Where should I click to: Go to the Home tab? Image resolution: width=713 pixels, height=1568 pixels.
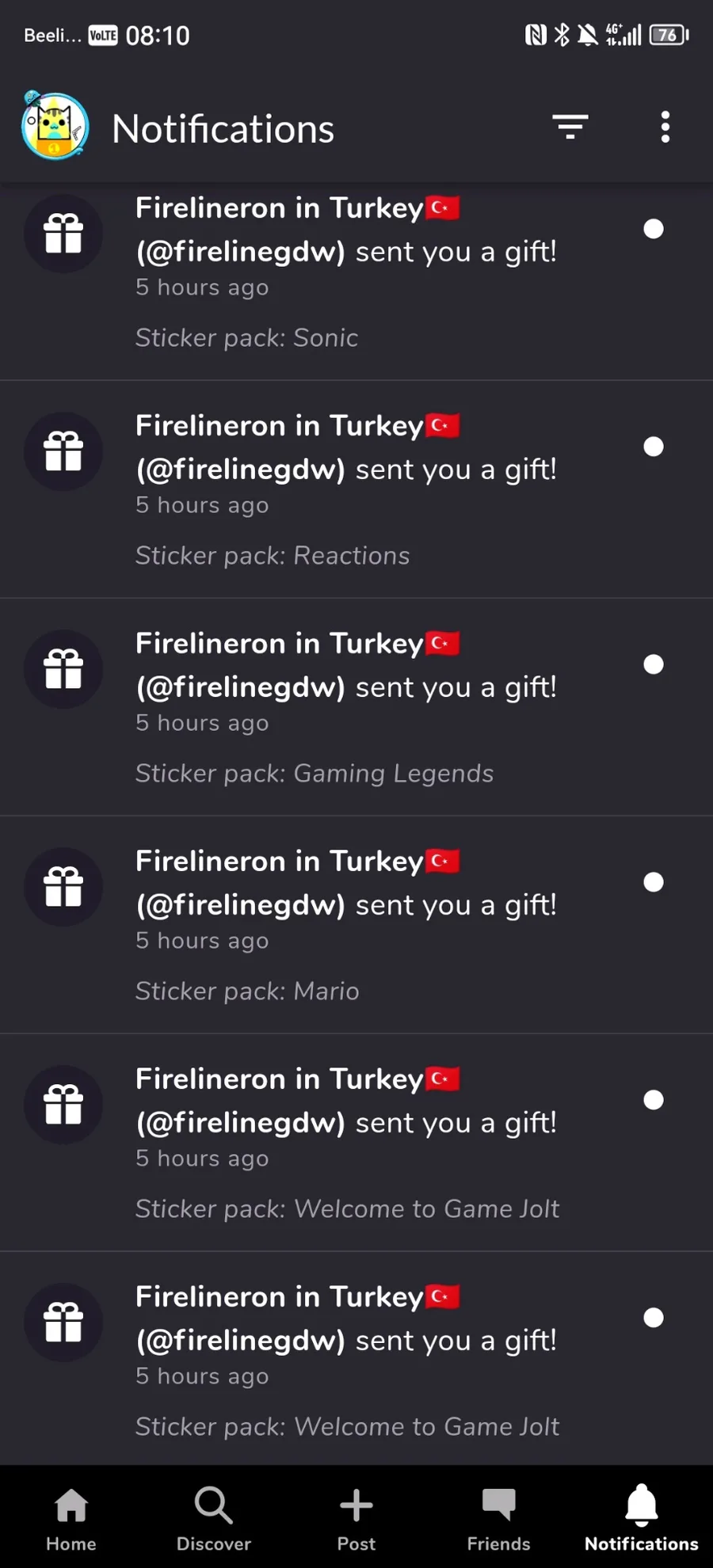[71, 1517]
